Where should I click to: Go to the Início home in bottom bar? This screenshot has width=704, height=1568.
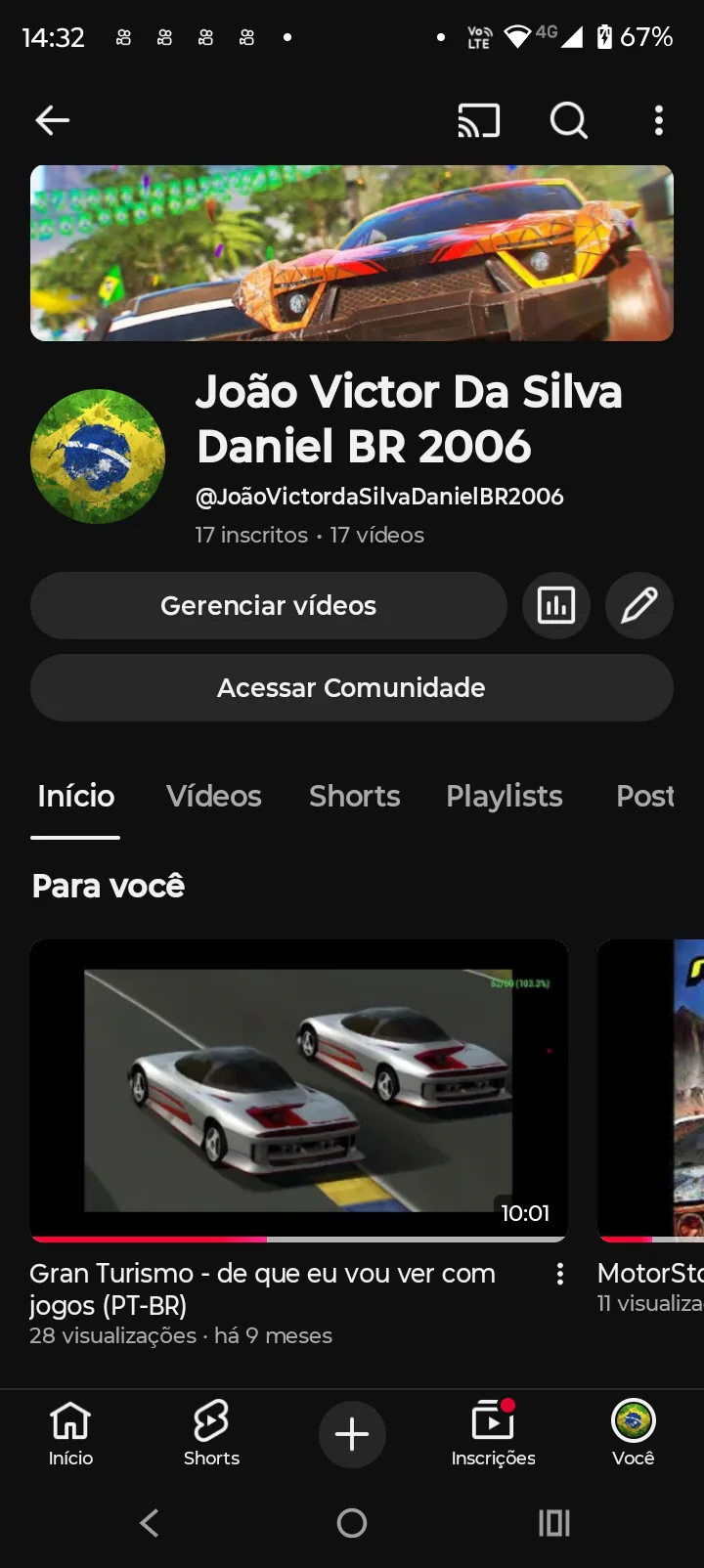tap(70, 1433)
